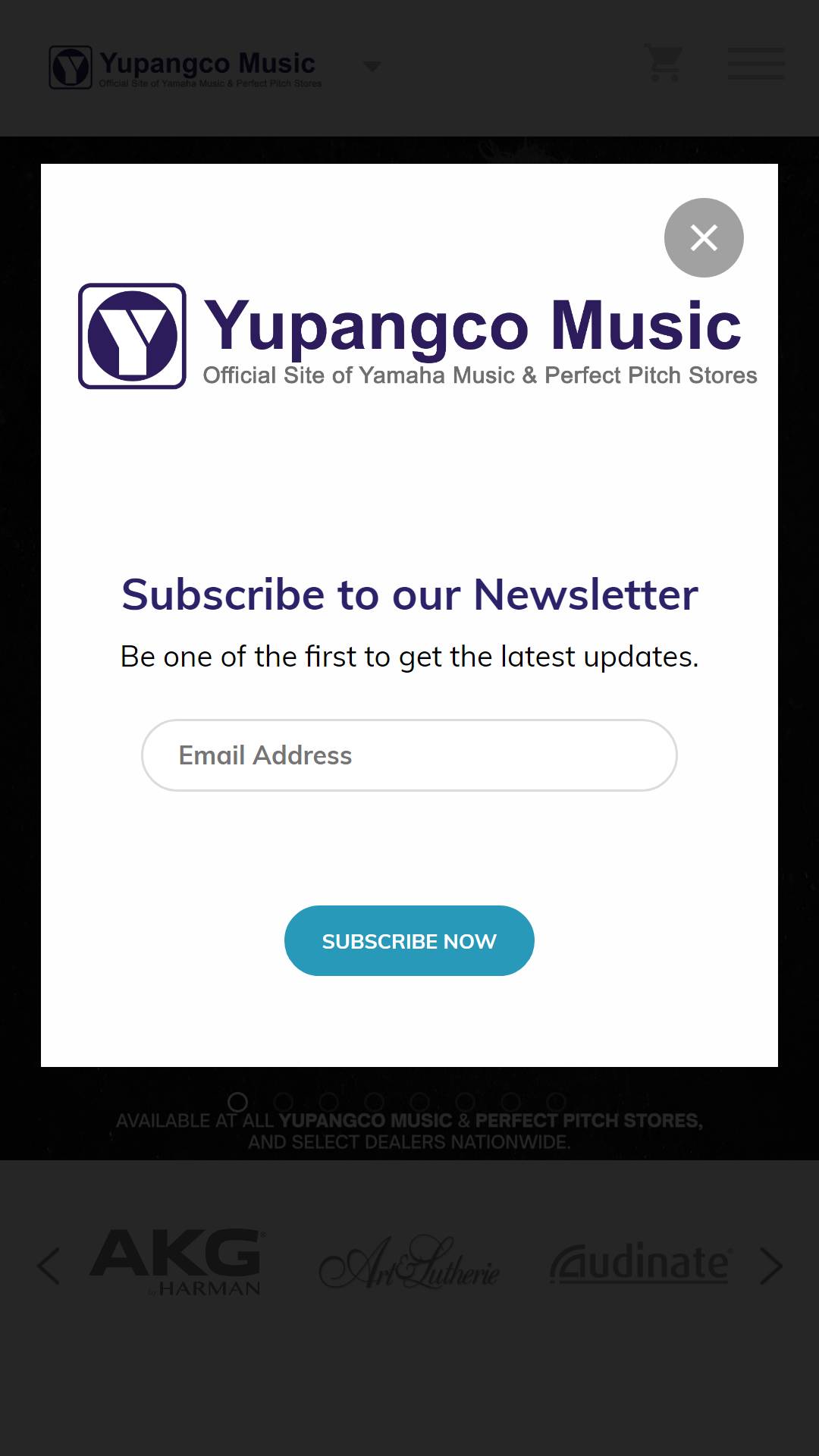The height and width of the screenshot is (1456, 819).
Task: Close the newsletter popup
Action: [704, 237]
